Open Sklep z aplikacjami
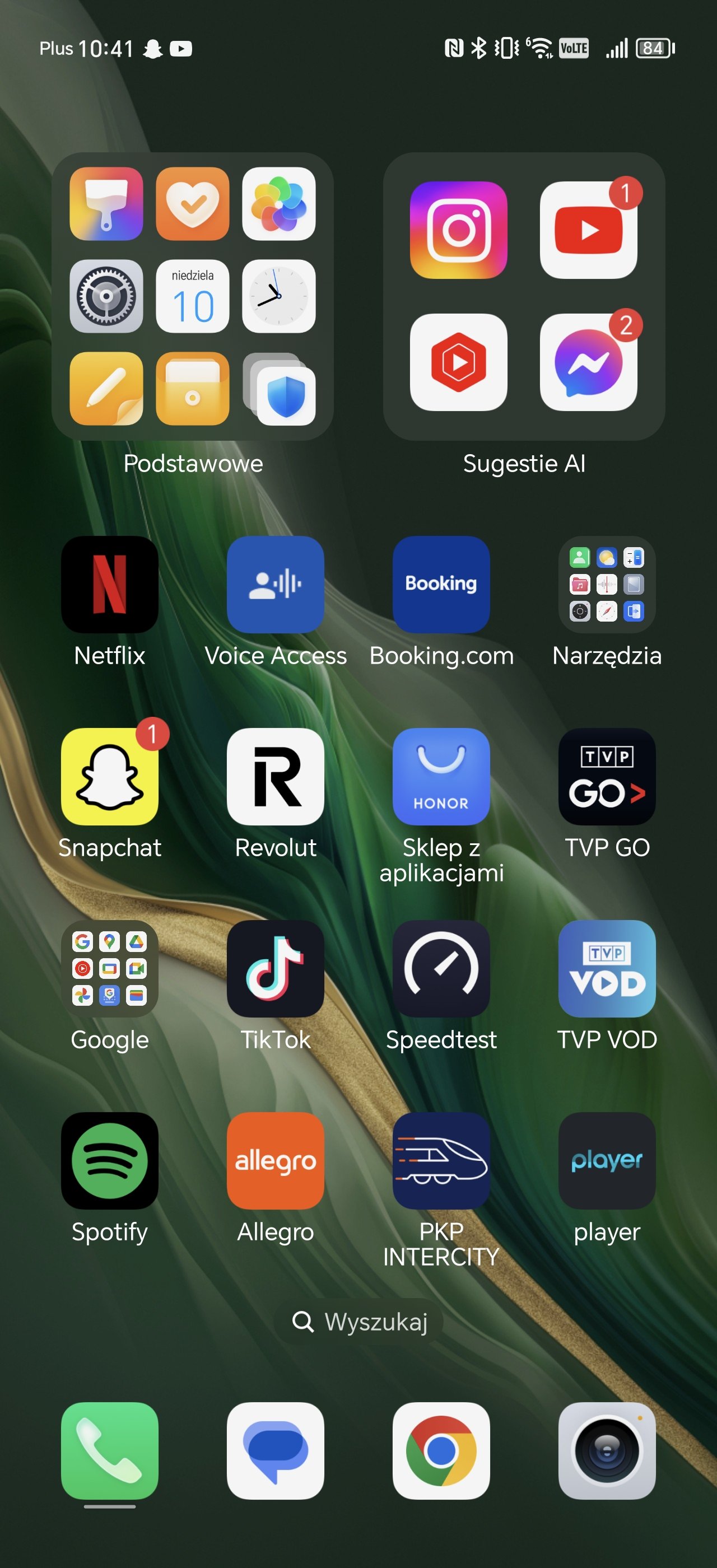 pos(441,776)
